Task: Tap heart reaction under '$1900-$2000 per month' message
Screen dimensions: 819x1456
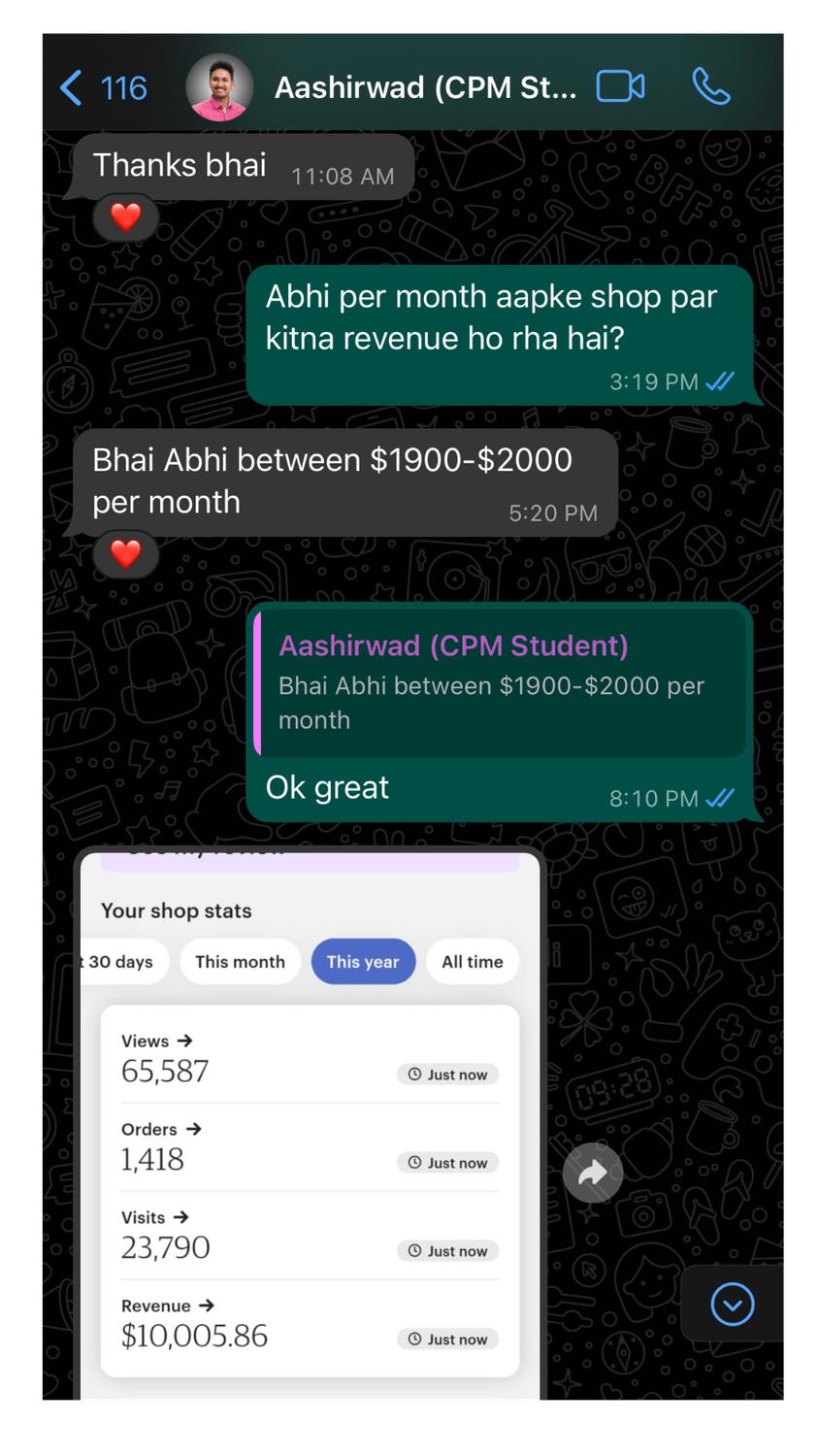Action: point(125,553)
